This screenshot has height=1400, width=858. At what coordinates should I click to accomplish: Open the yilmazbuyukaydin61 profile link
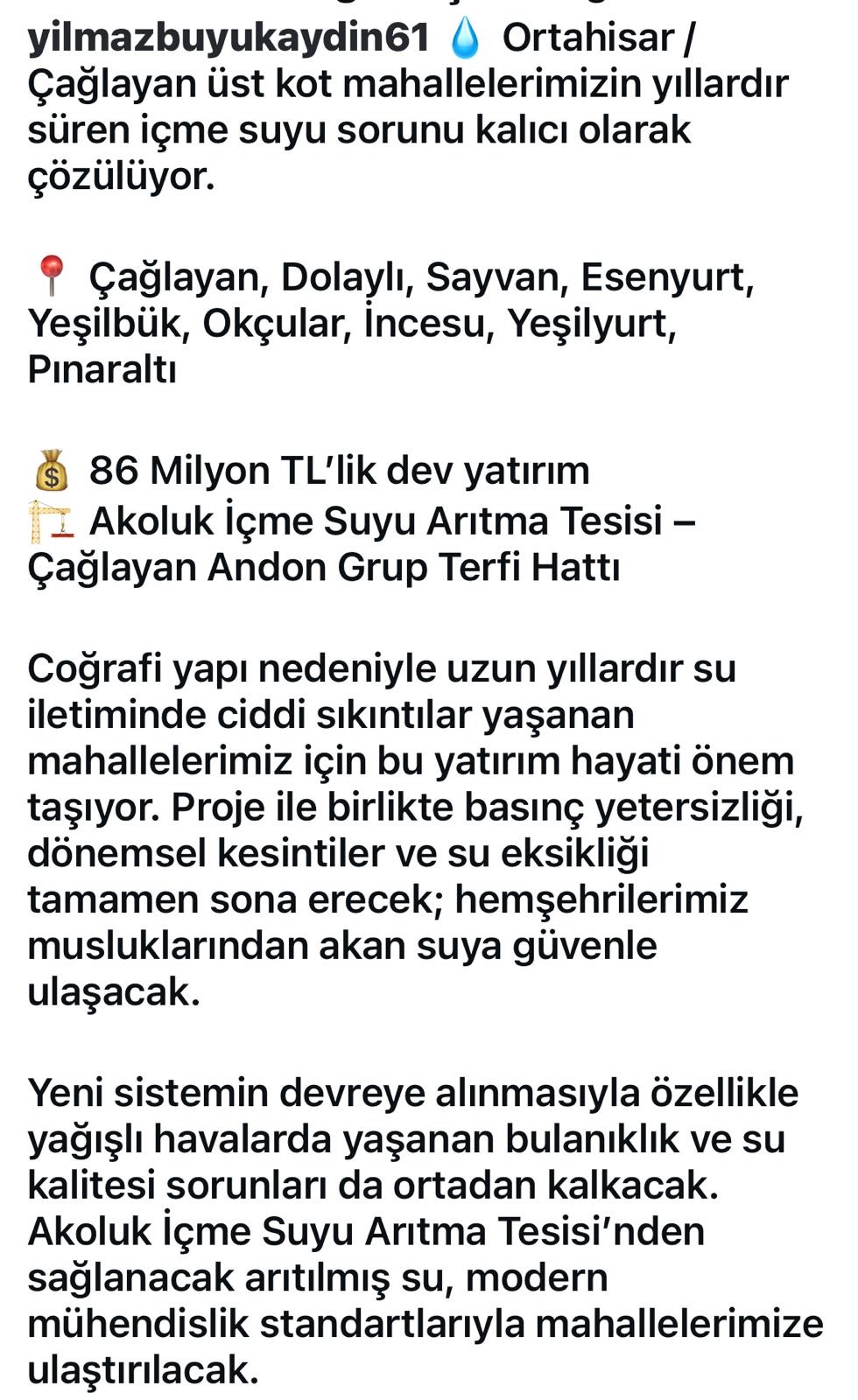pos(229,38)
